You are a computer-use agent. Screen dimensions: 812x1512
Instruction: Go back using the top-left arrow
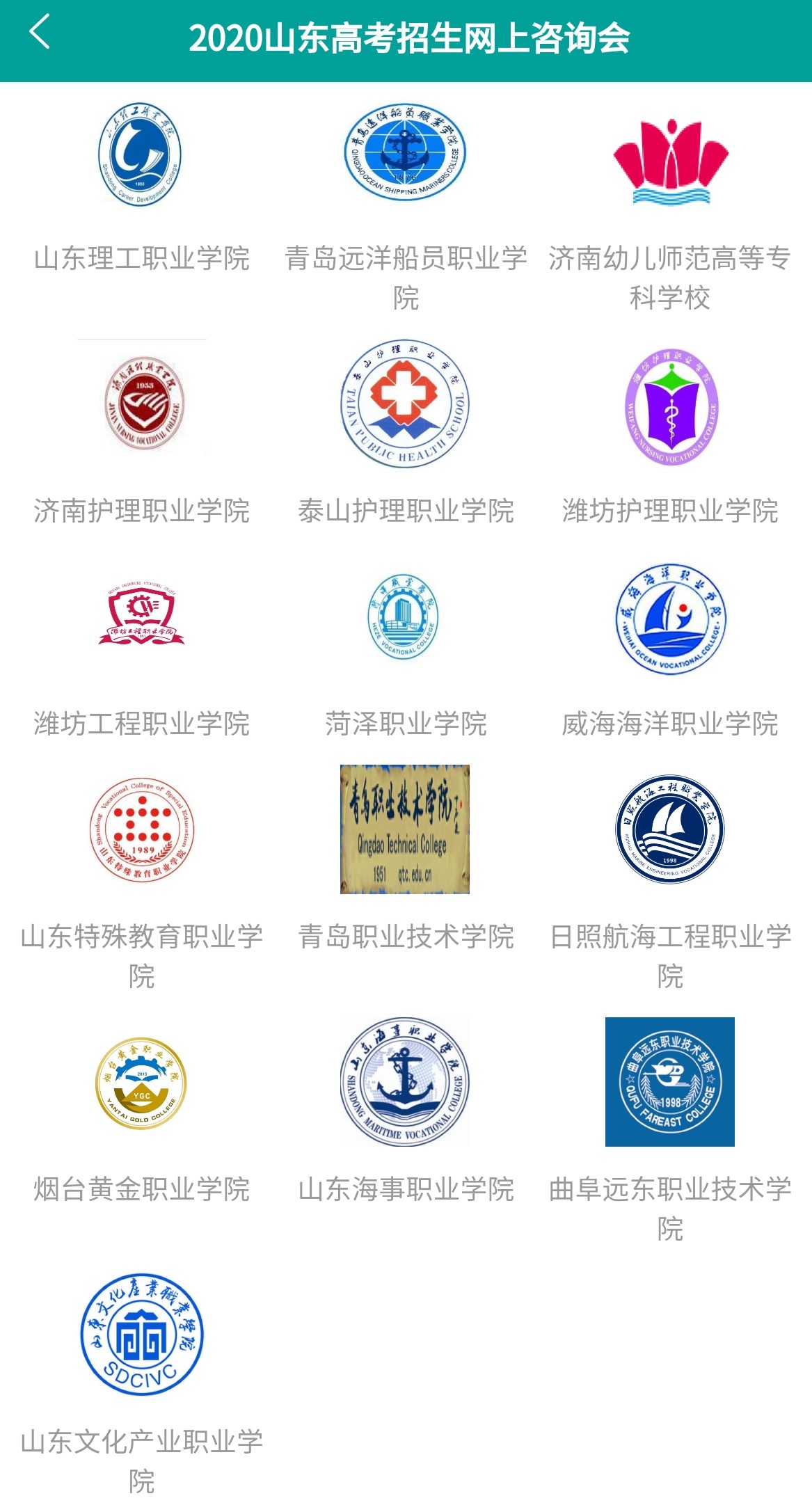pos(40,33)
